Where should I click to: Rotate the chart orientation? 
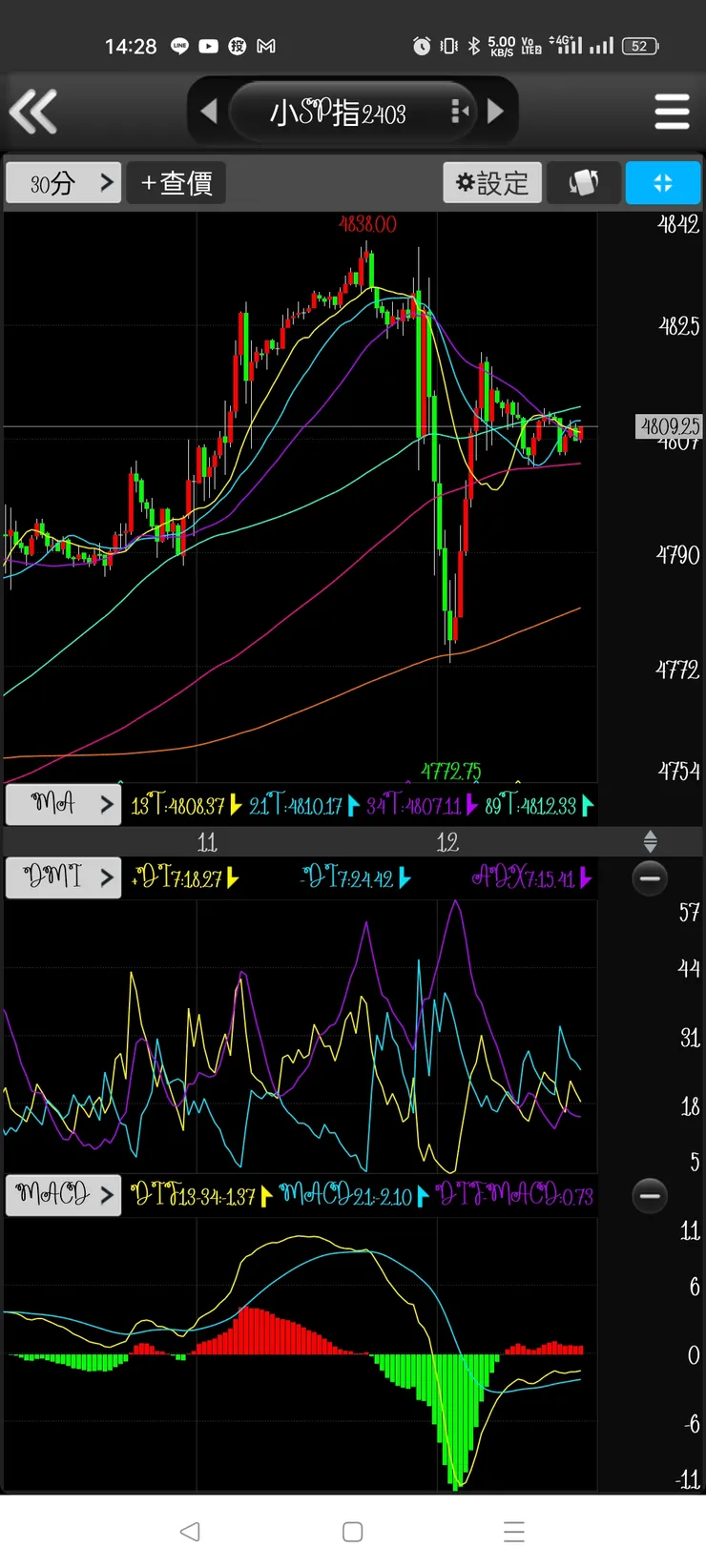coord(584,182)
